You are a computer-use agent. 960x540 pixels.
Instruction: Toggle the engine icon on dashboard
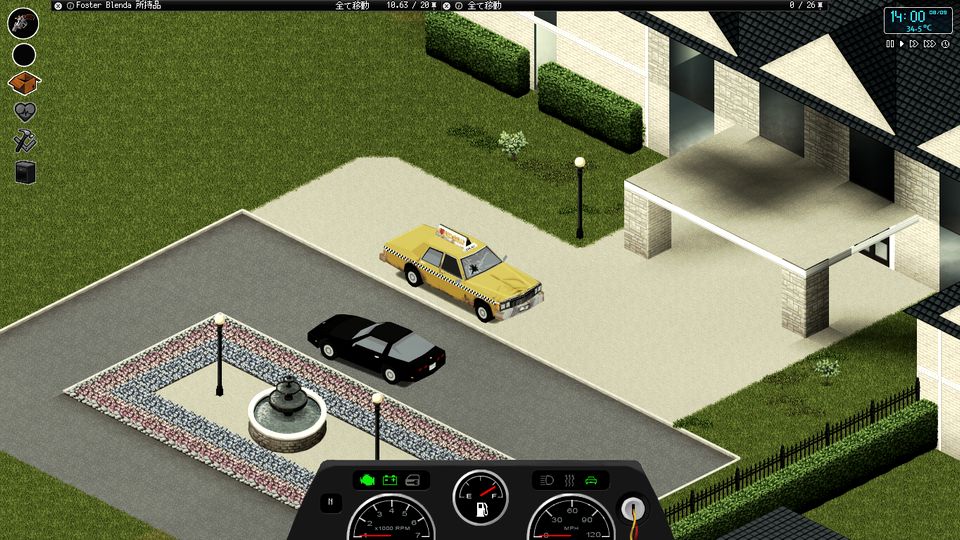pos(367,480)
